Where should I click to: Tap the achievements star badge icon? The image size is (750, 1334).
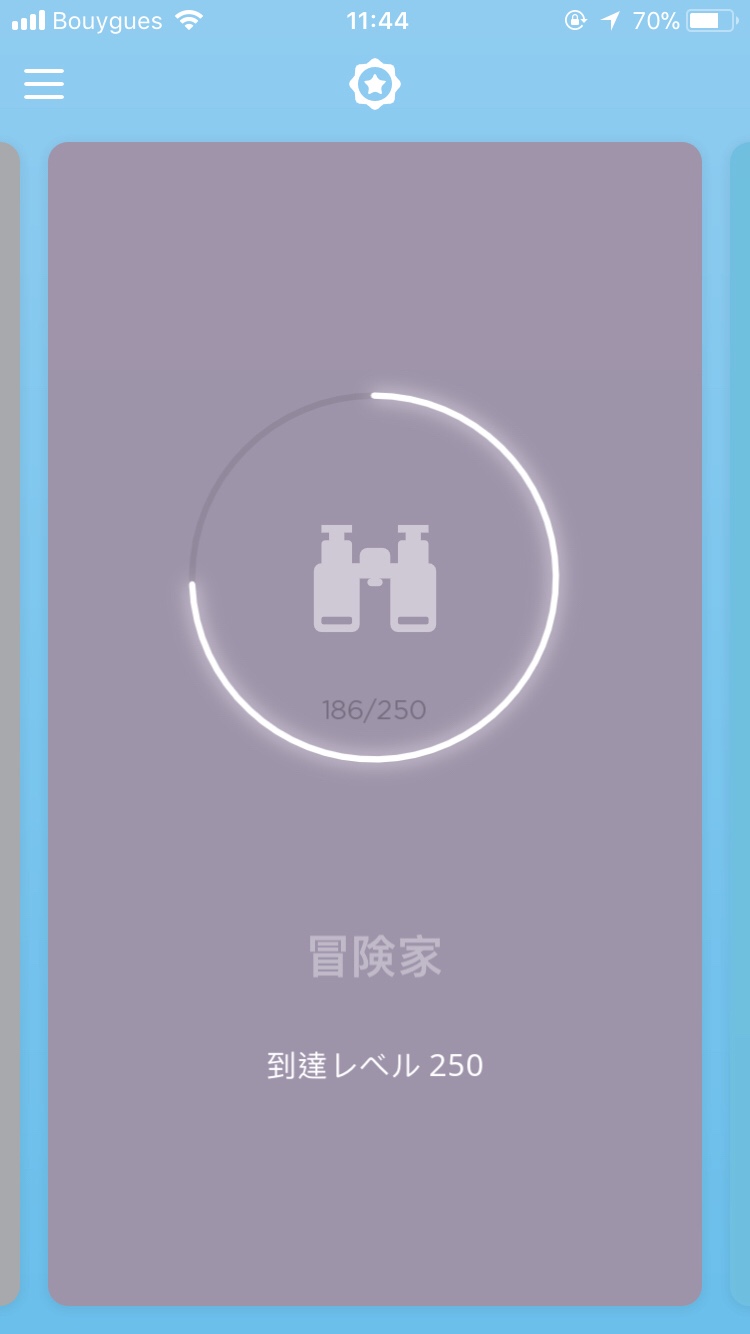coord(375,85)
